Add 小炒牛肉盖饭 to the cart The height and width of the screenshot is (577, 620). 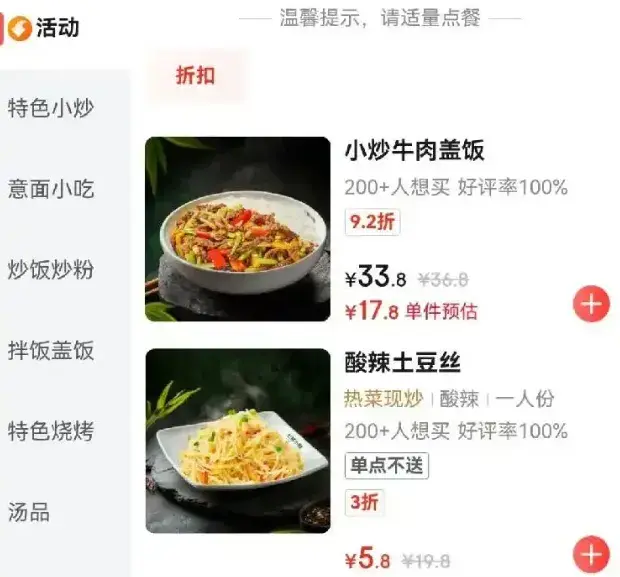[x=591, y=303]
